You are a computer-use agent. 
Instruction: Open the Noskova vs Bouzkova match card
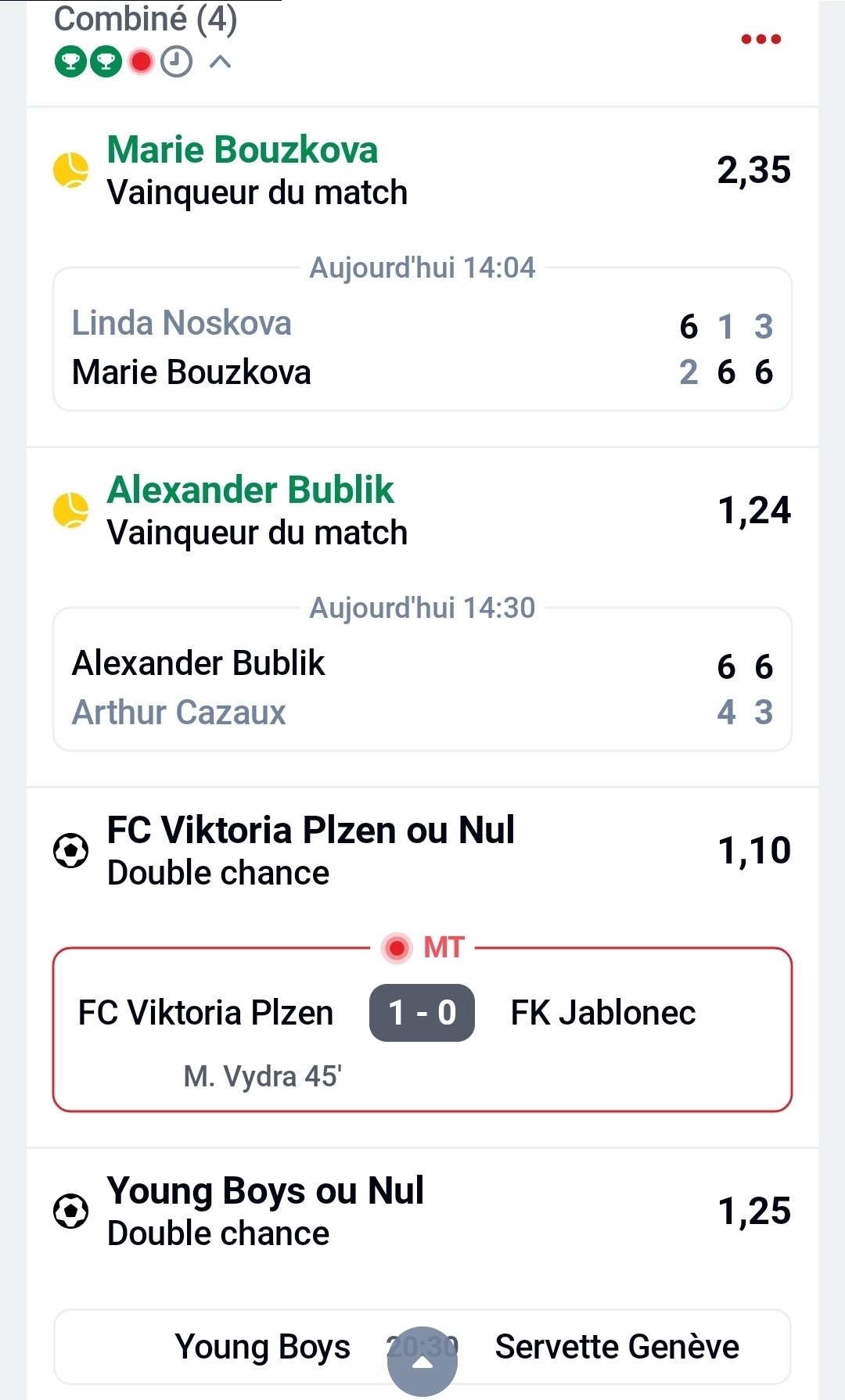coord(422,348)
